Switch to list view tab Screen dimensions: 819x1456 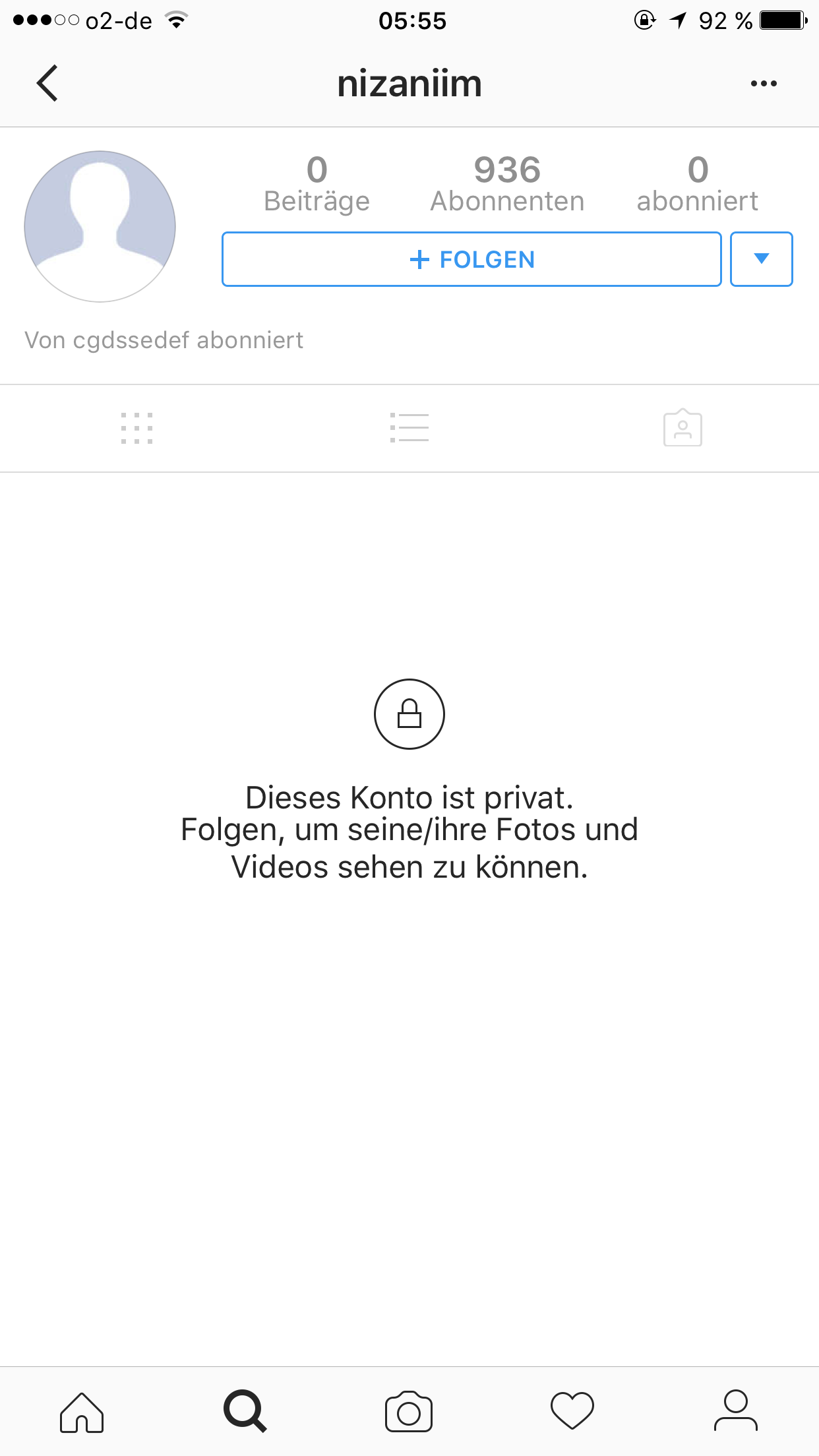click(x=409, y=428)
